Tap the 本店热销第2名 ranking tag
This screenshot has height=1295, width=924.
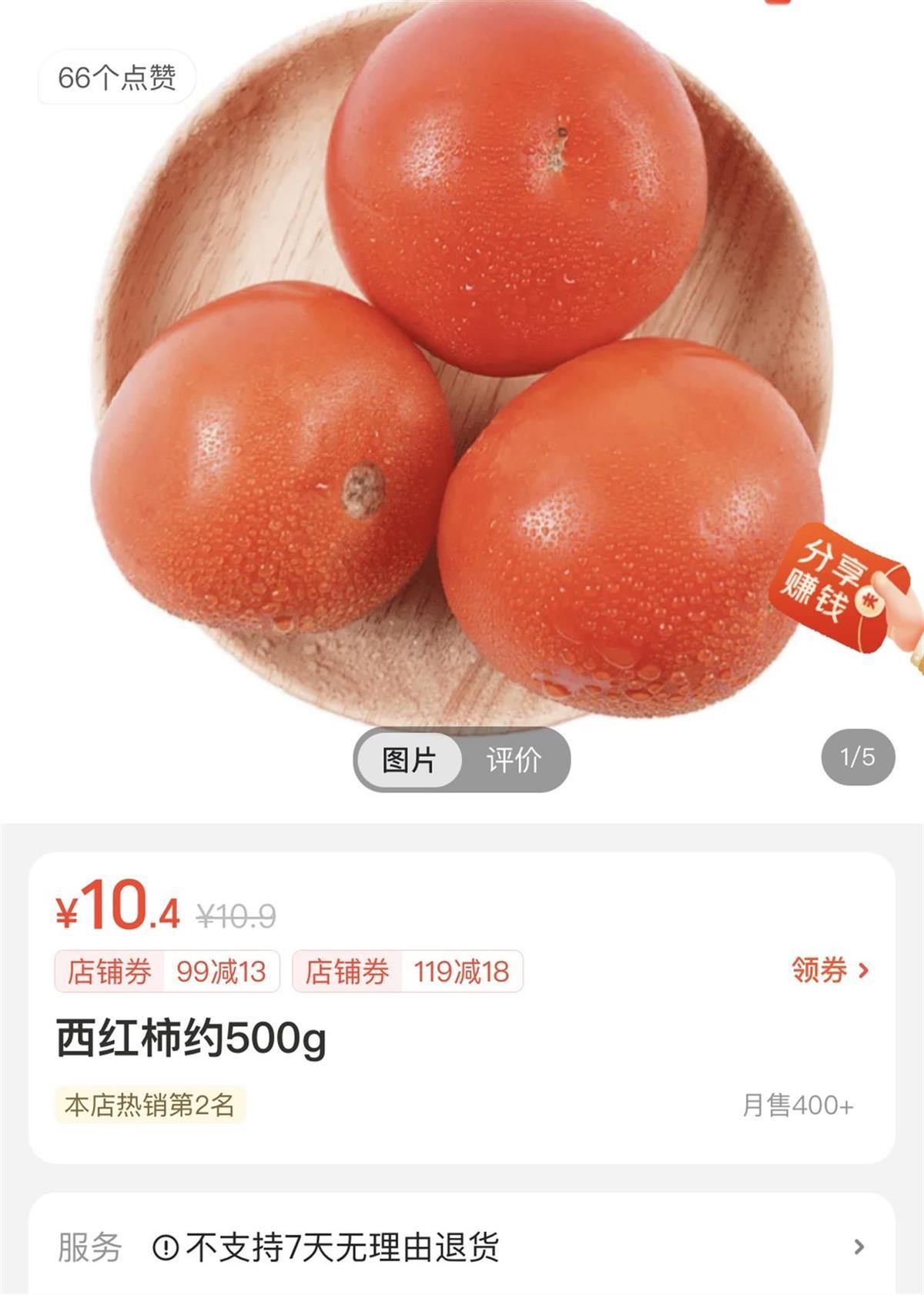click(150, 1105)
